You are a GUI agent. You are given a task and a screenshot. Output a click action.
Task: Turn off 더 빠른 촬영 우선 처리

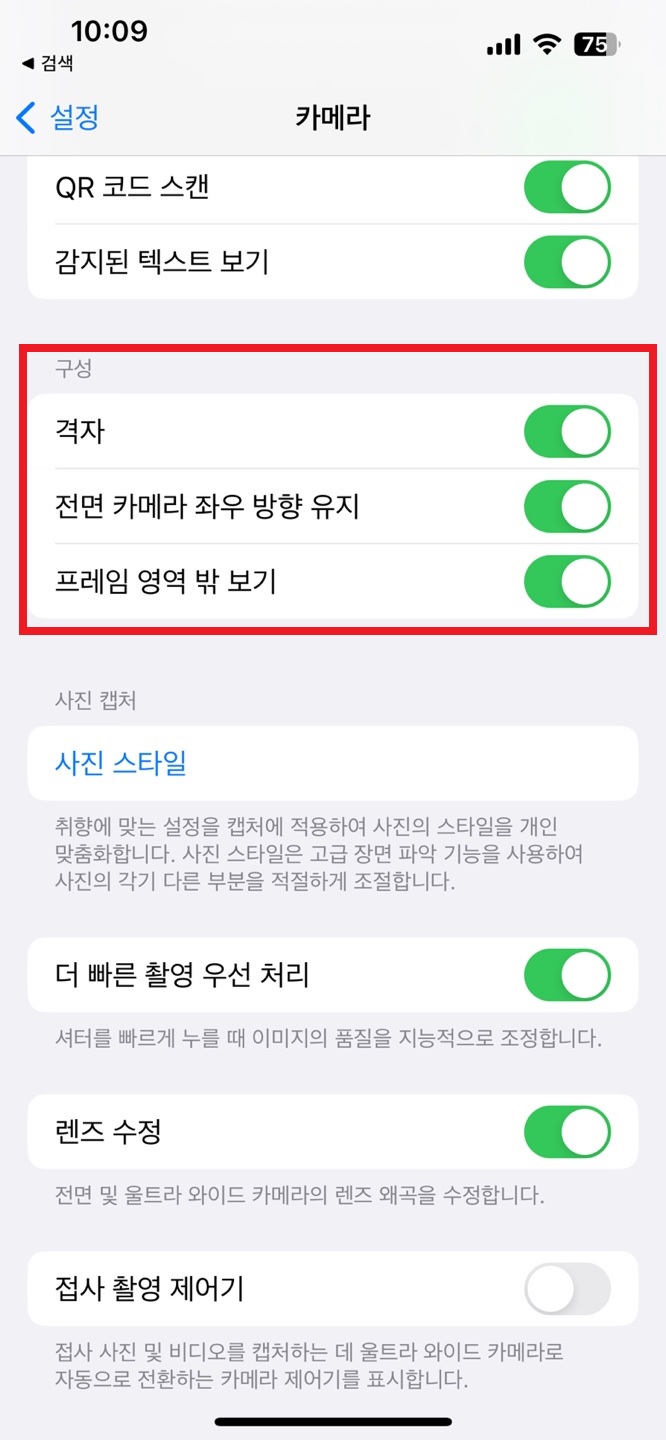(x=567, y=974)
